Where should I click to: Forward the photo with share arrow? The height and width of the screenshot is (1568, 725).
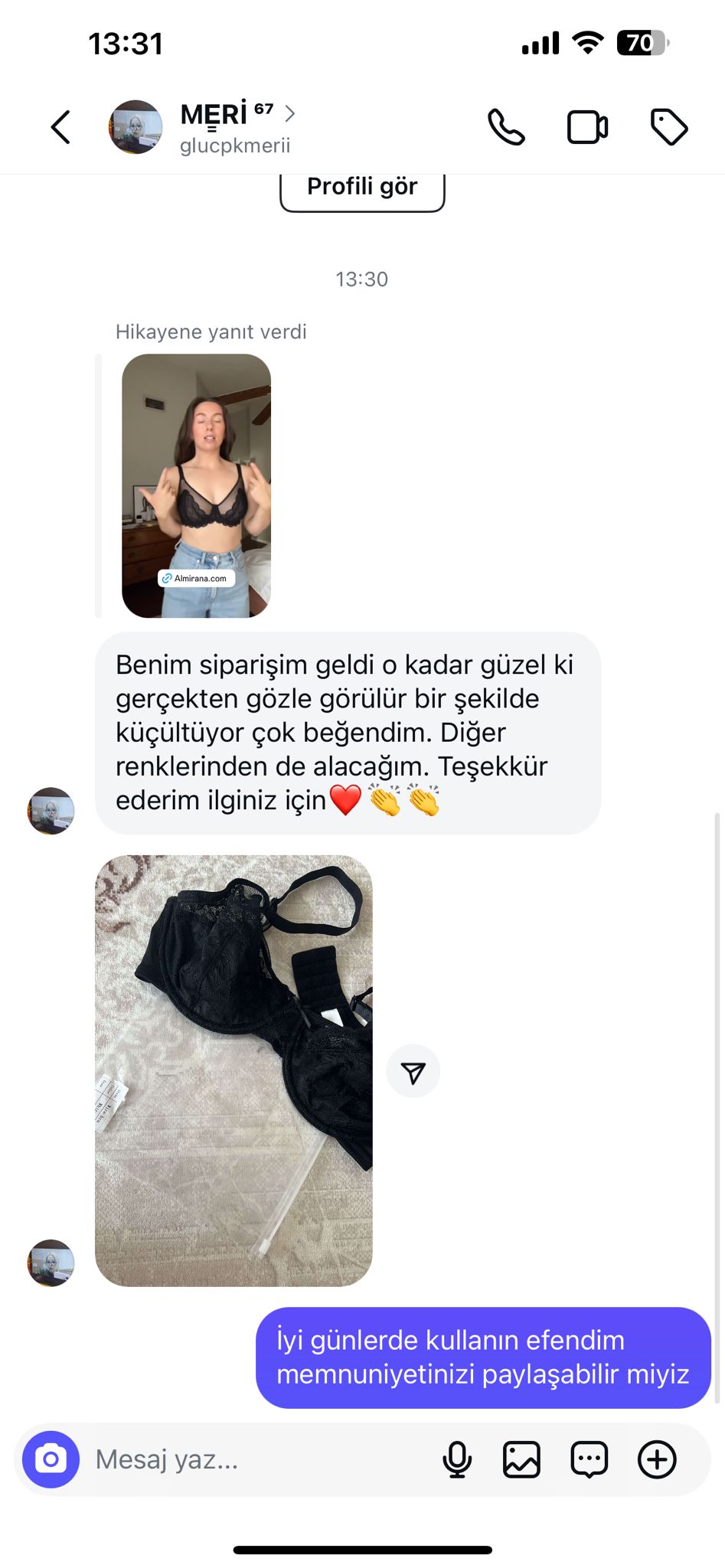tap(413, 1073)
